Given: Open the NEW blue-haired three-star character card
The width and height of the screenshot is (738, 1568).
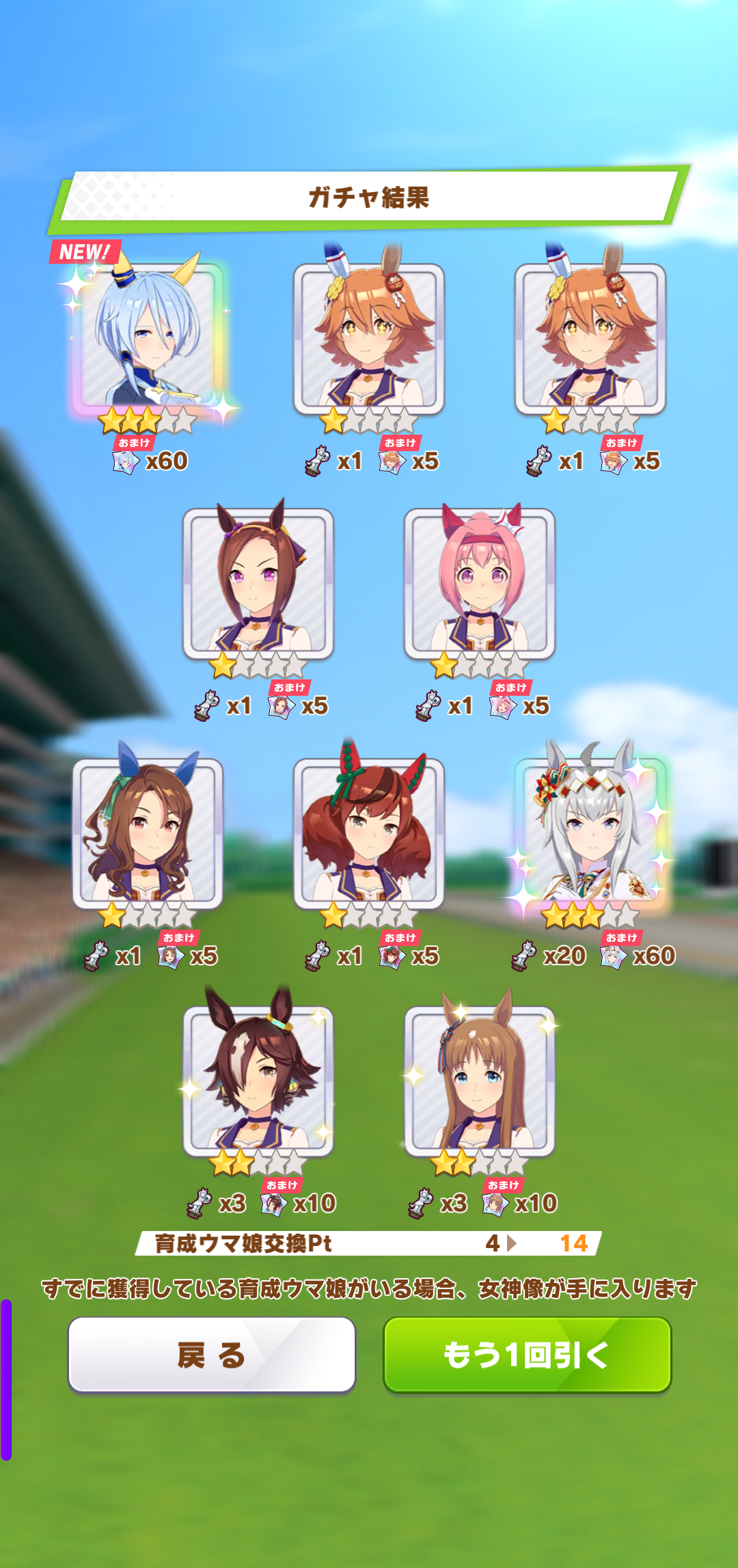Looking at the screenshot, I should [x=148, y=340].
